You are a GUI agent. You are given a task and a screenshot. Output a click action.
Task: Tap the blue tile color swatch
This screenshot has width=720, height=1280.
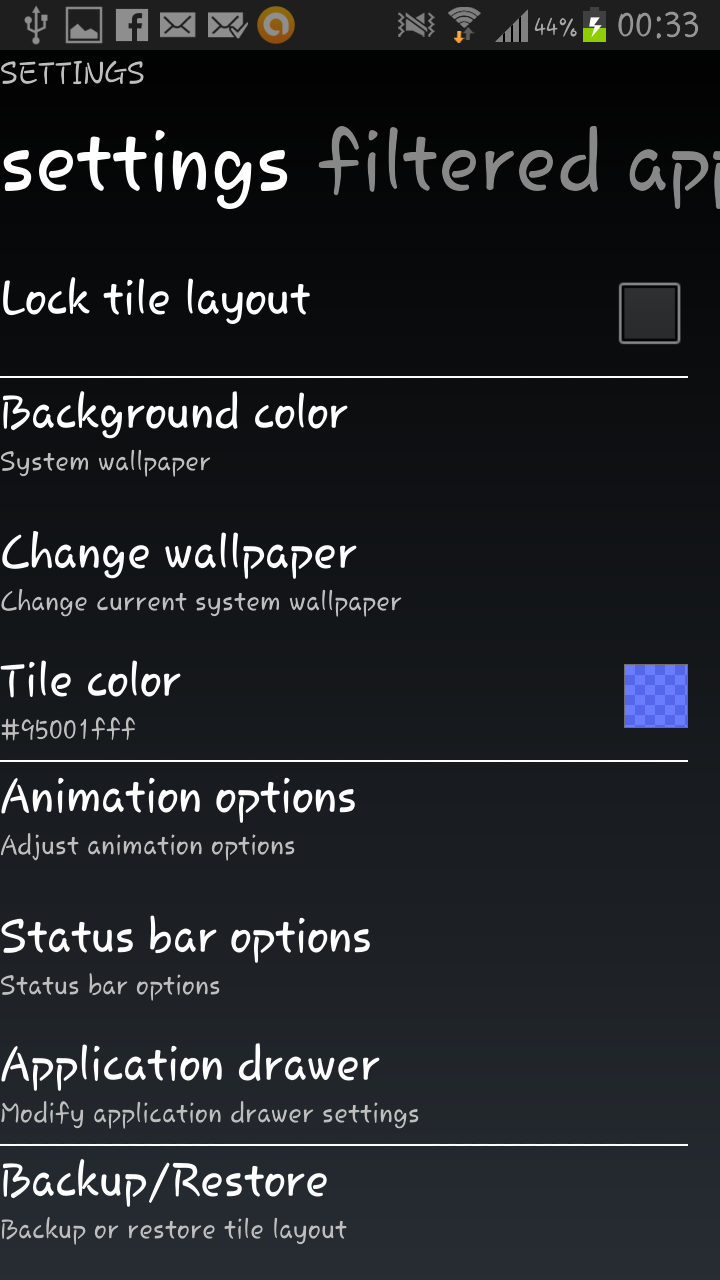pos(656,696)
